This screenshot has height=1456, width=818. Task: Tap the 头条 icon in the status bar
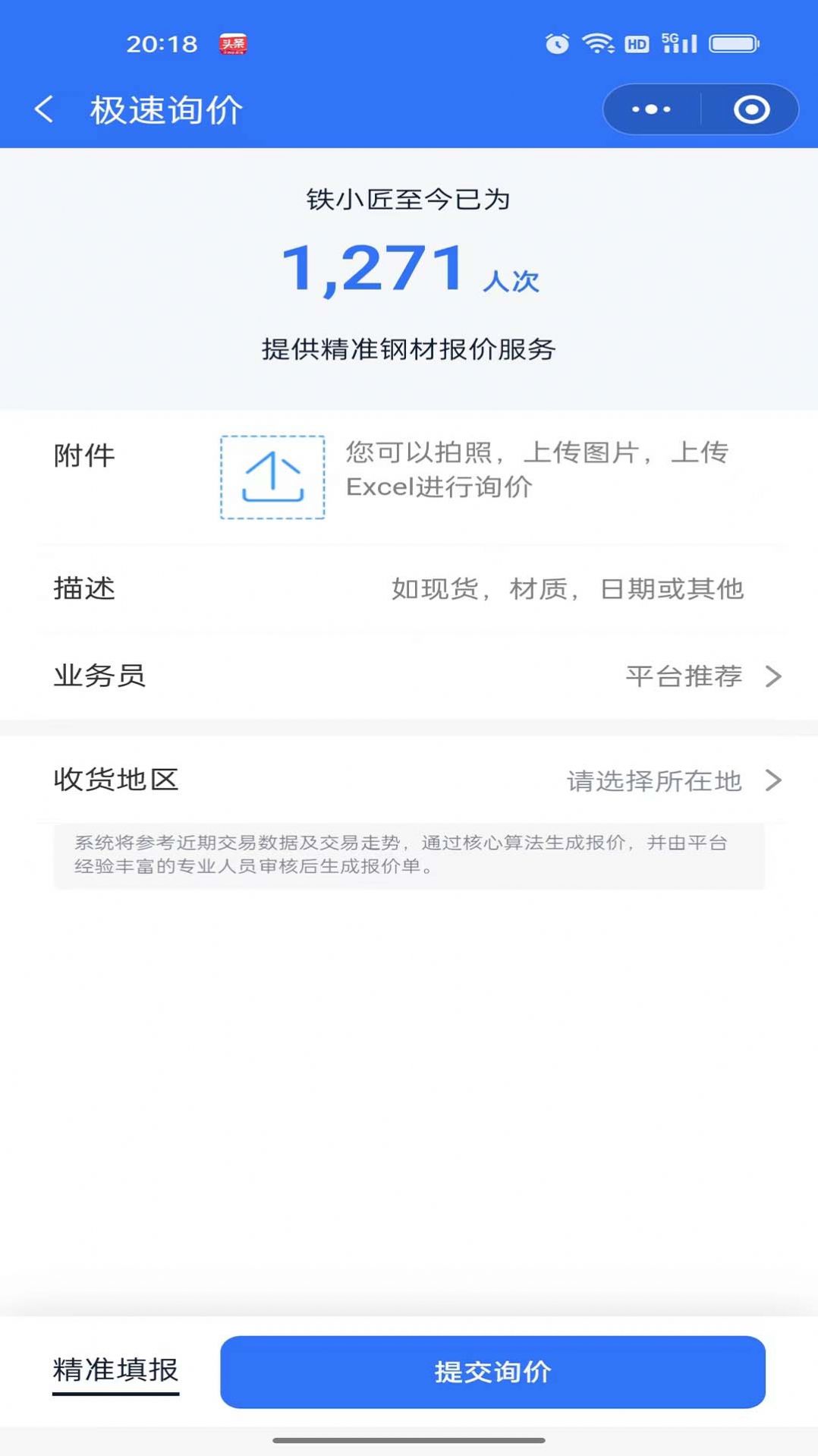pos(234,43)
